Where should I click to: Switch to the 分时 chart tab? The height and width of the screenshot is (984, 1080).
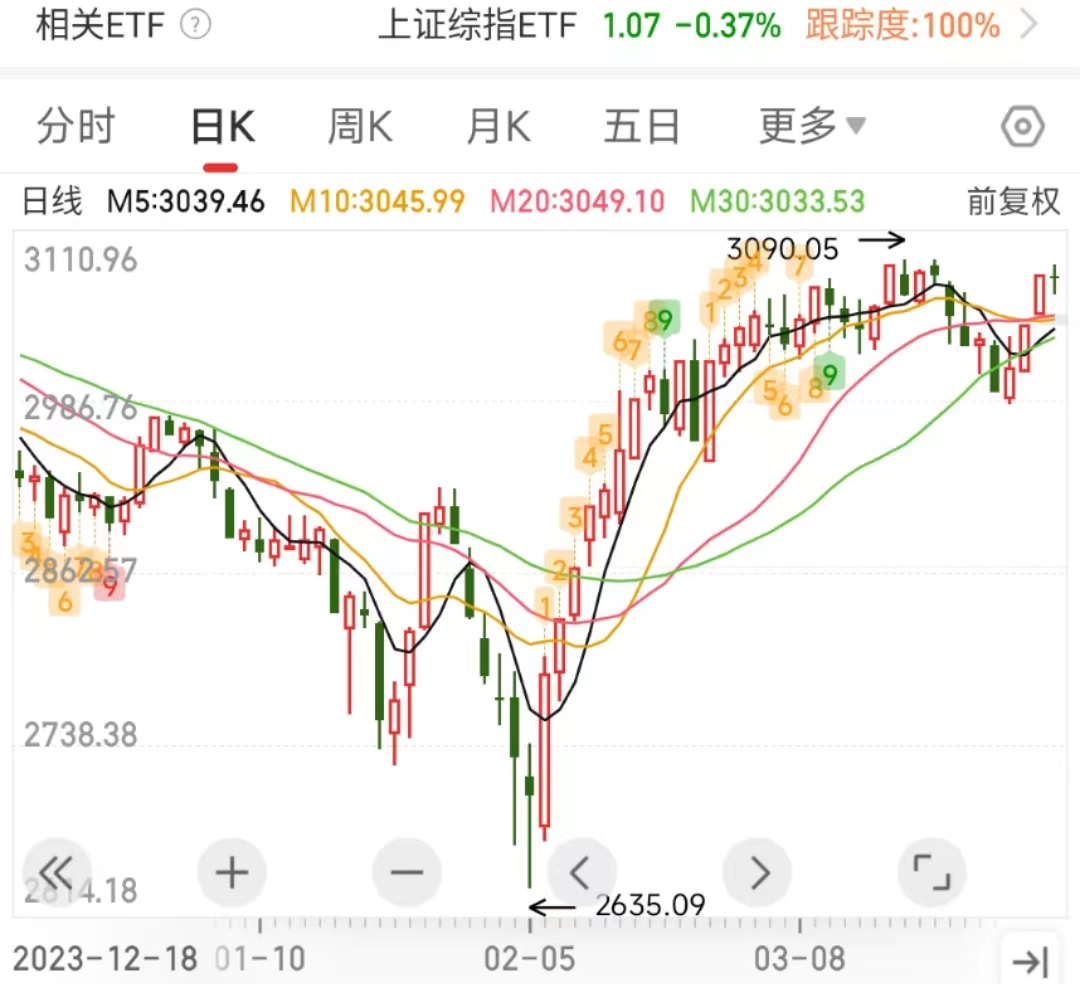coord(76,128)
